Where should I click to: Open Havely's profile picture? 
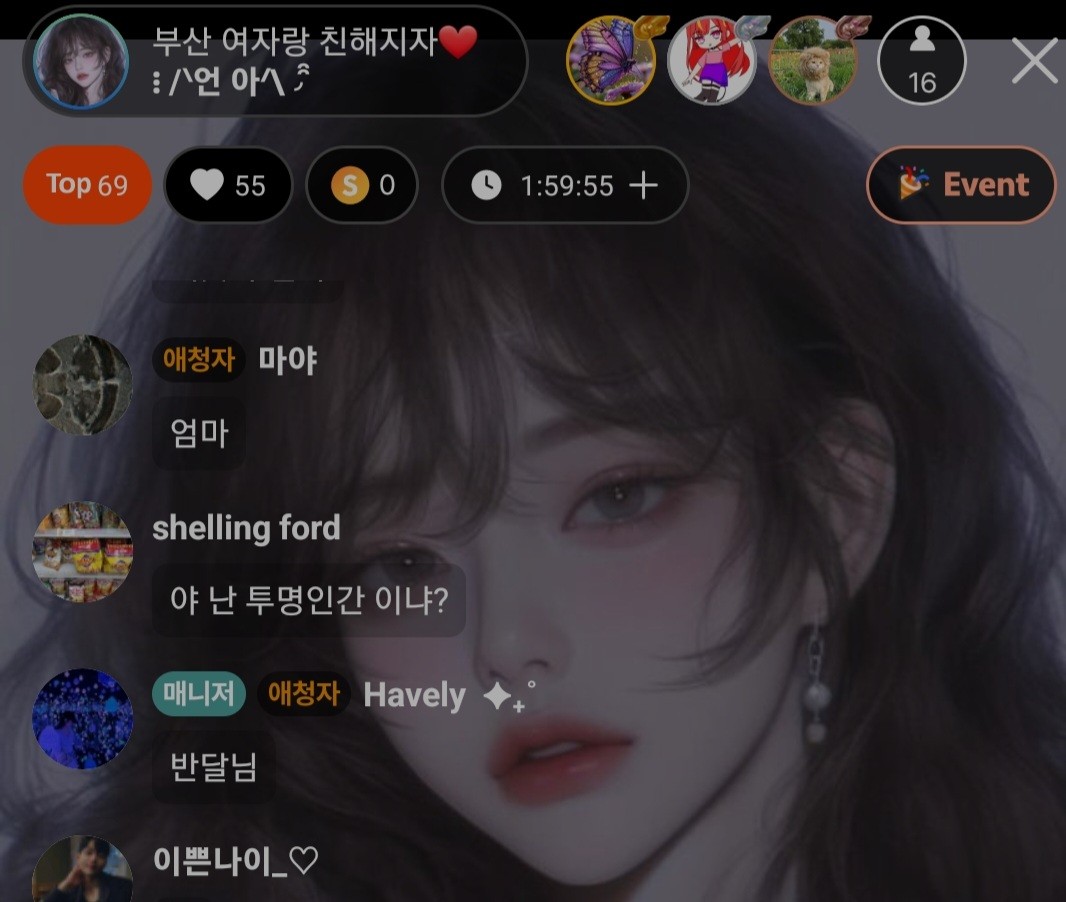(82, 719)
